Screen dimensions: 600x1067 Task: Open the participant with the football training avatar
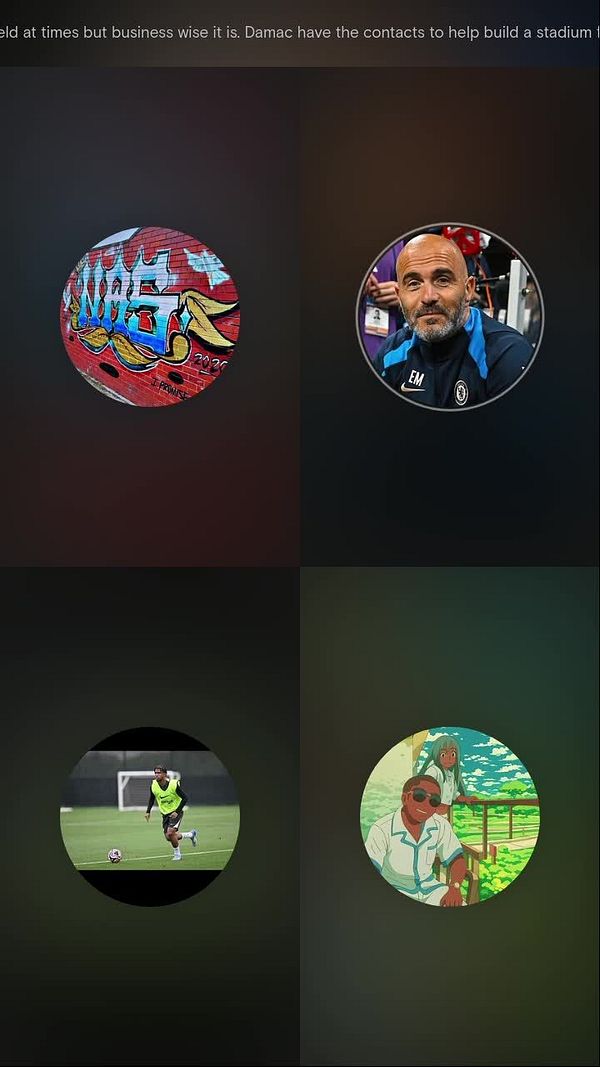(150, 816)
